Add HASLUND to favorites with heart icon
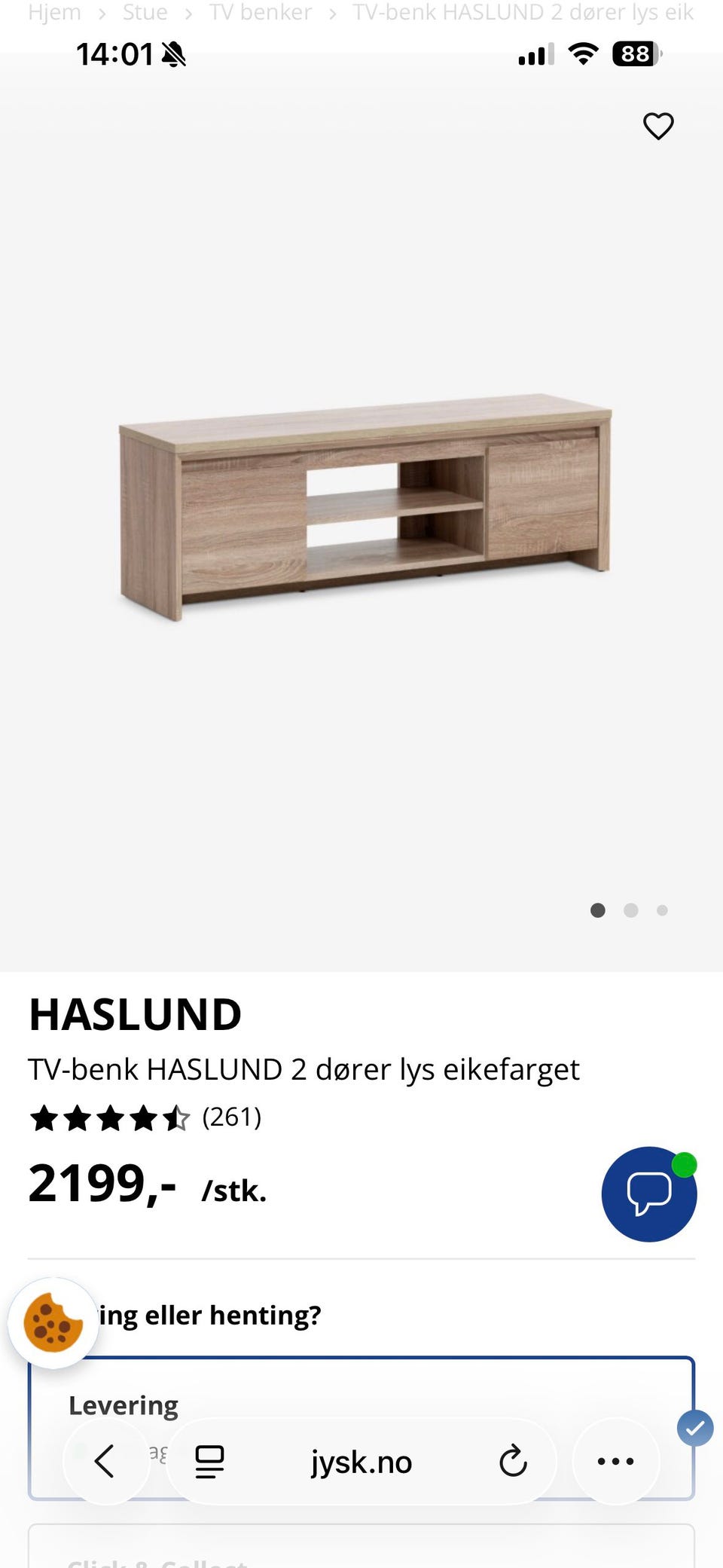723x1568 pixels. click(658, 126)
